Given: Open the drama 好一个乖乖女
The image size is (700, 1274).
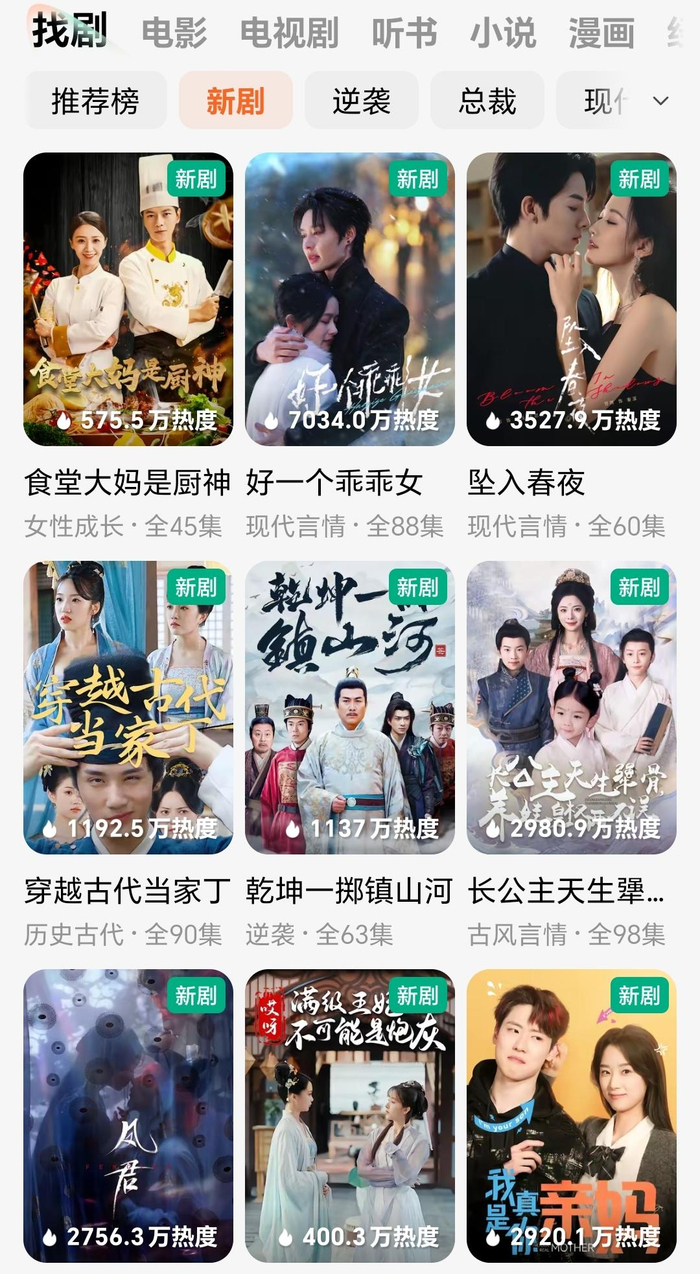Looking at the screenshot, I should point(350,299).
